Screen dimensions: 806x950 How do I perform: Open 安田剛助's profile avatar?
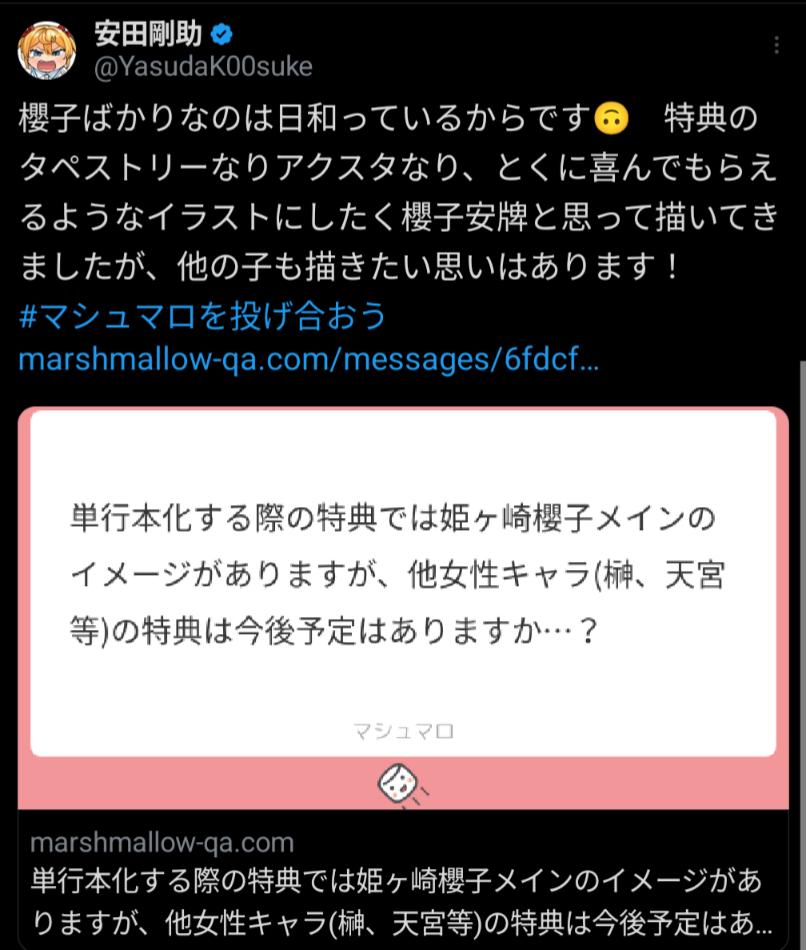pos(48,51)
